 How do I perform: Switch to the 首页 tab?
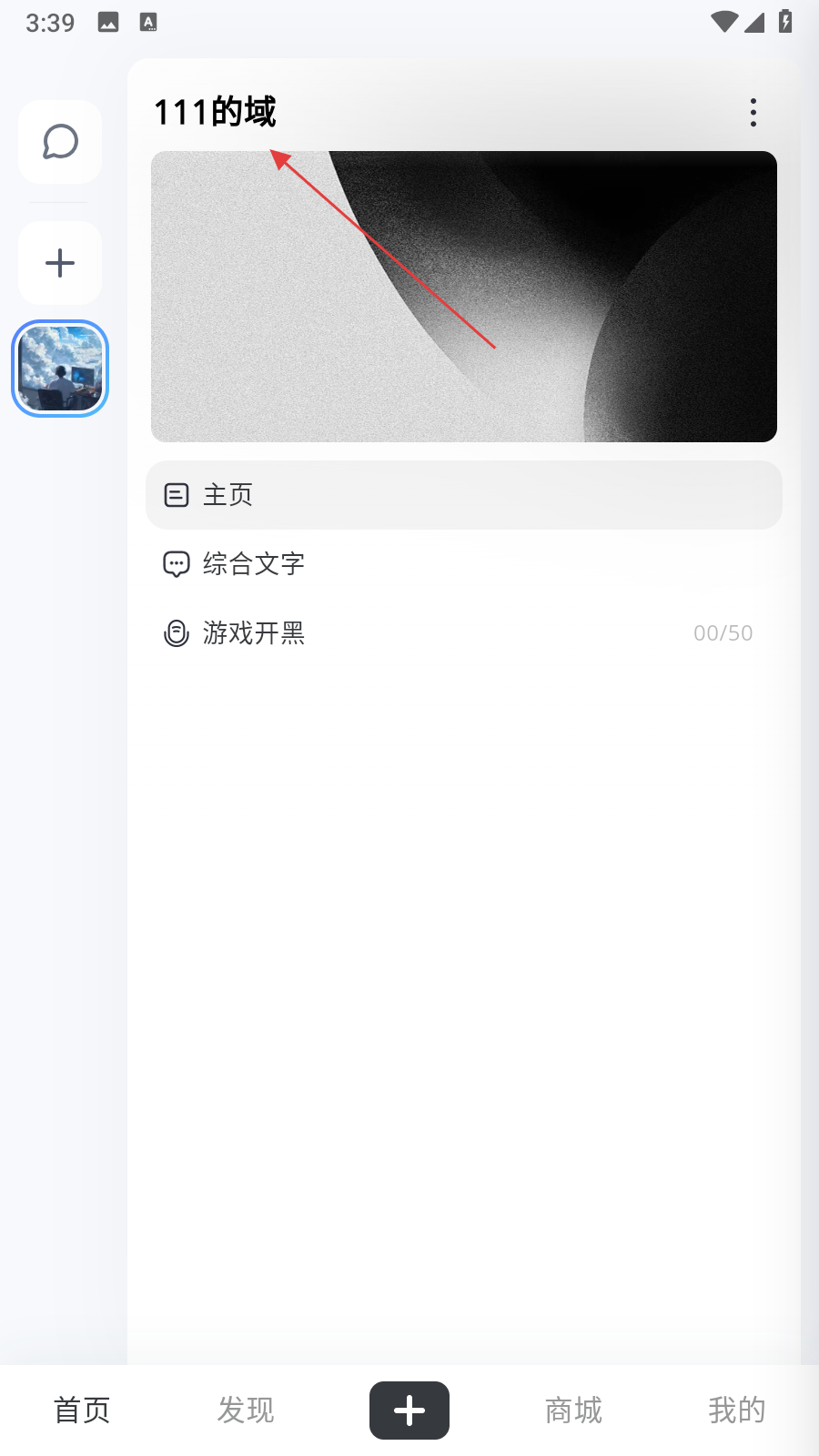coord(82,1410)
